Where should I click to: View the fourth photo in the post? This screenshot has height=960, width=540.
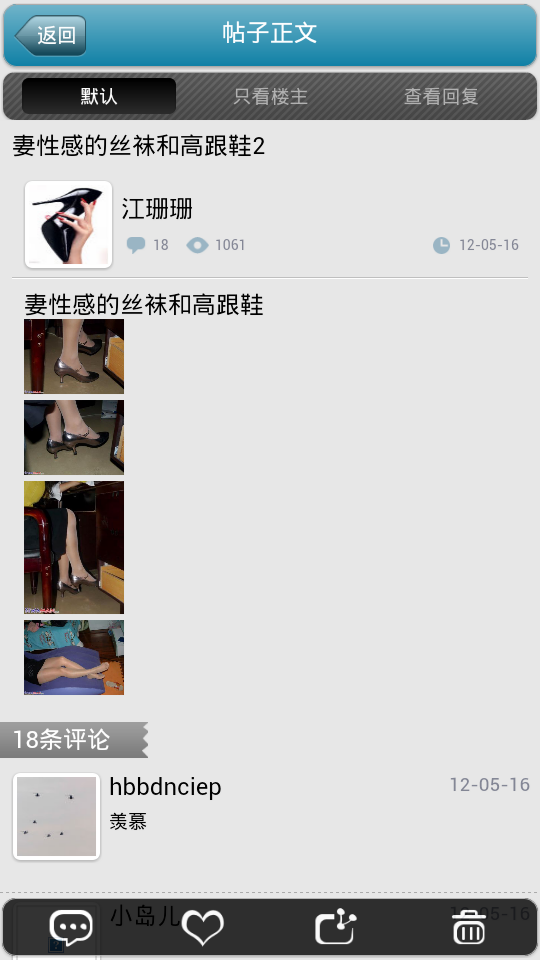tap(74, 658)
